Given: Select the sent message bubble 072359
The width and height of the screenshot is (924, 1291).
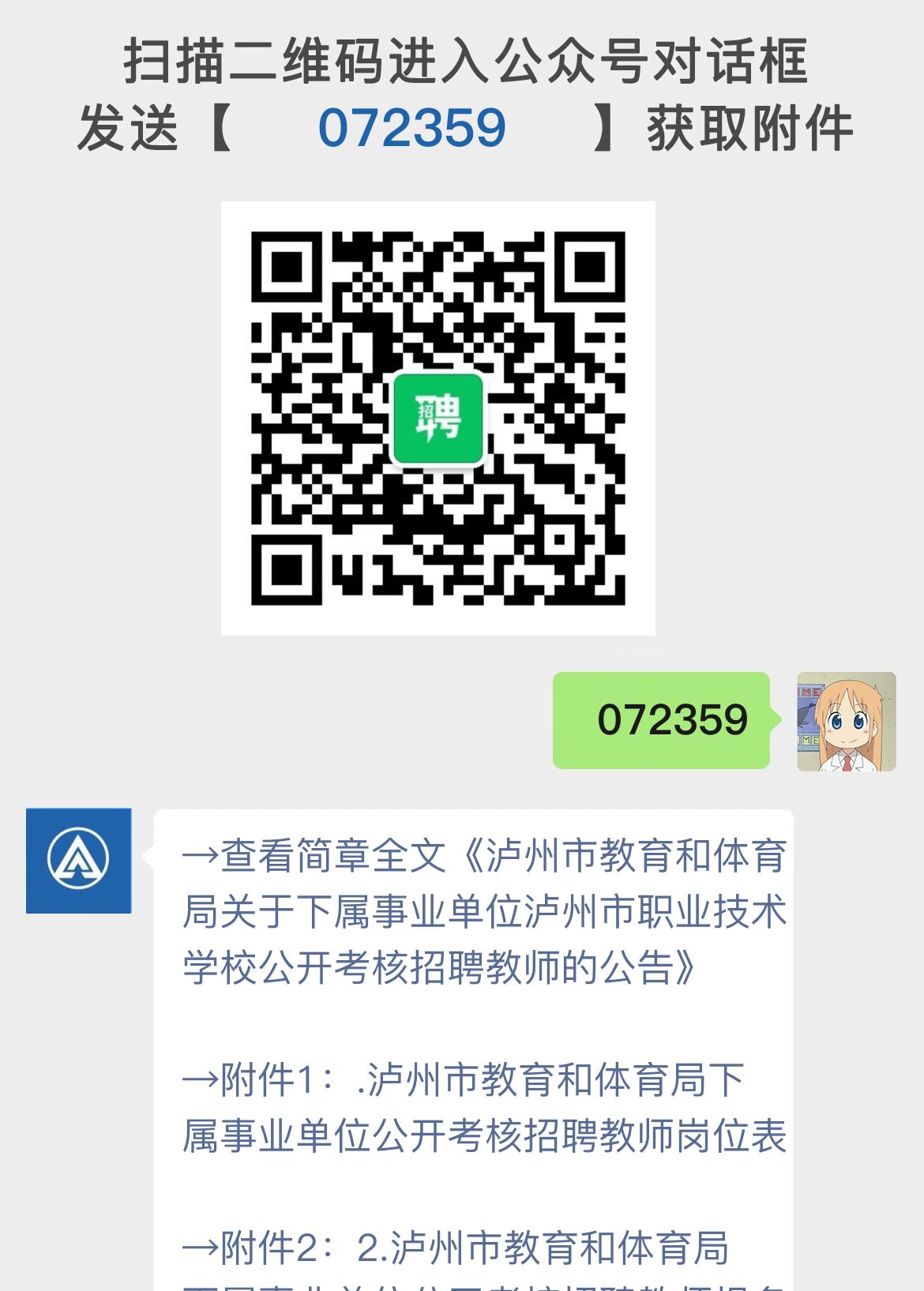Looking at the screenshot, I should [662, 719].
